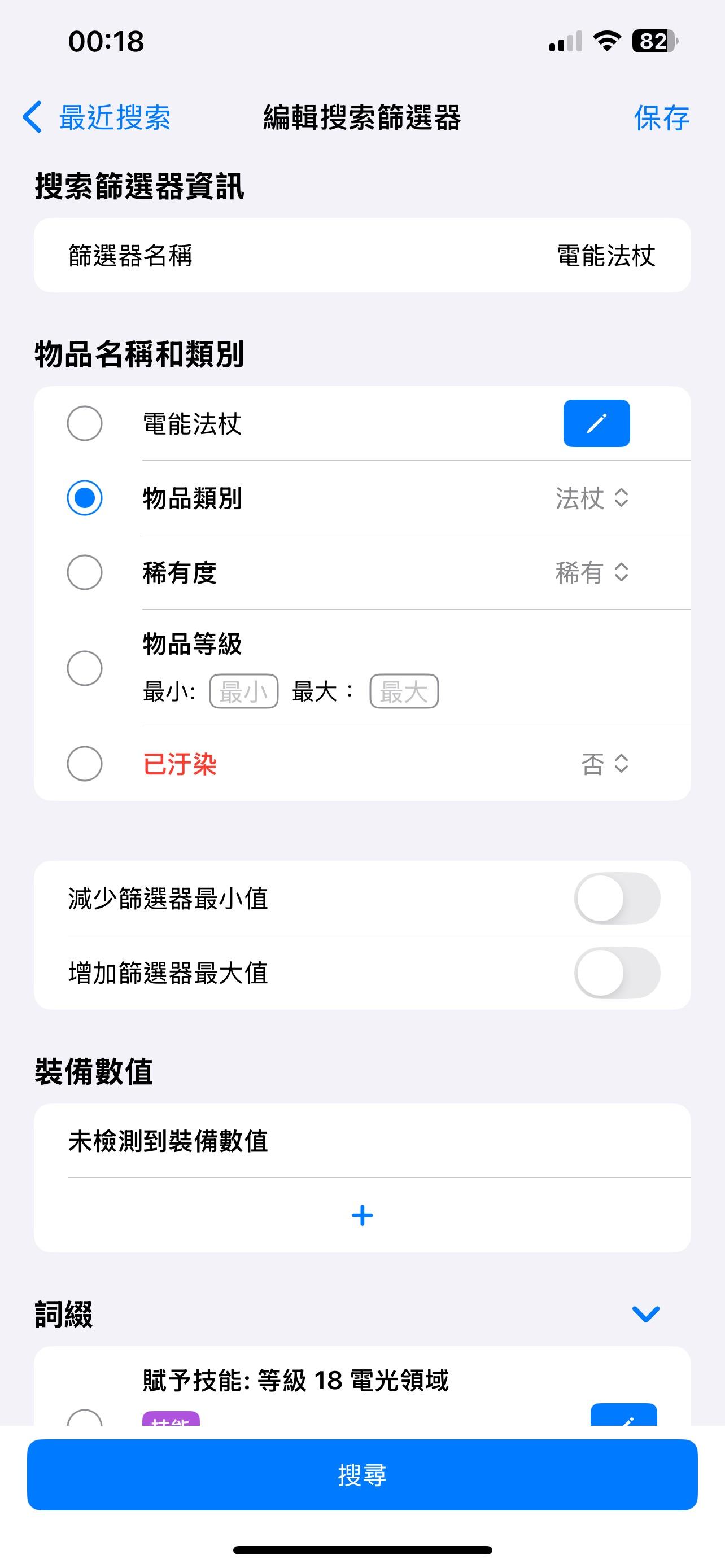Tap the battery indicator showing 82
This screenshot has width=725, height=1568.
click(x=654, y=41)
